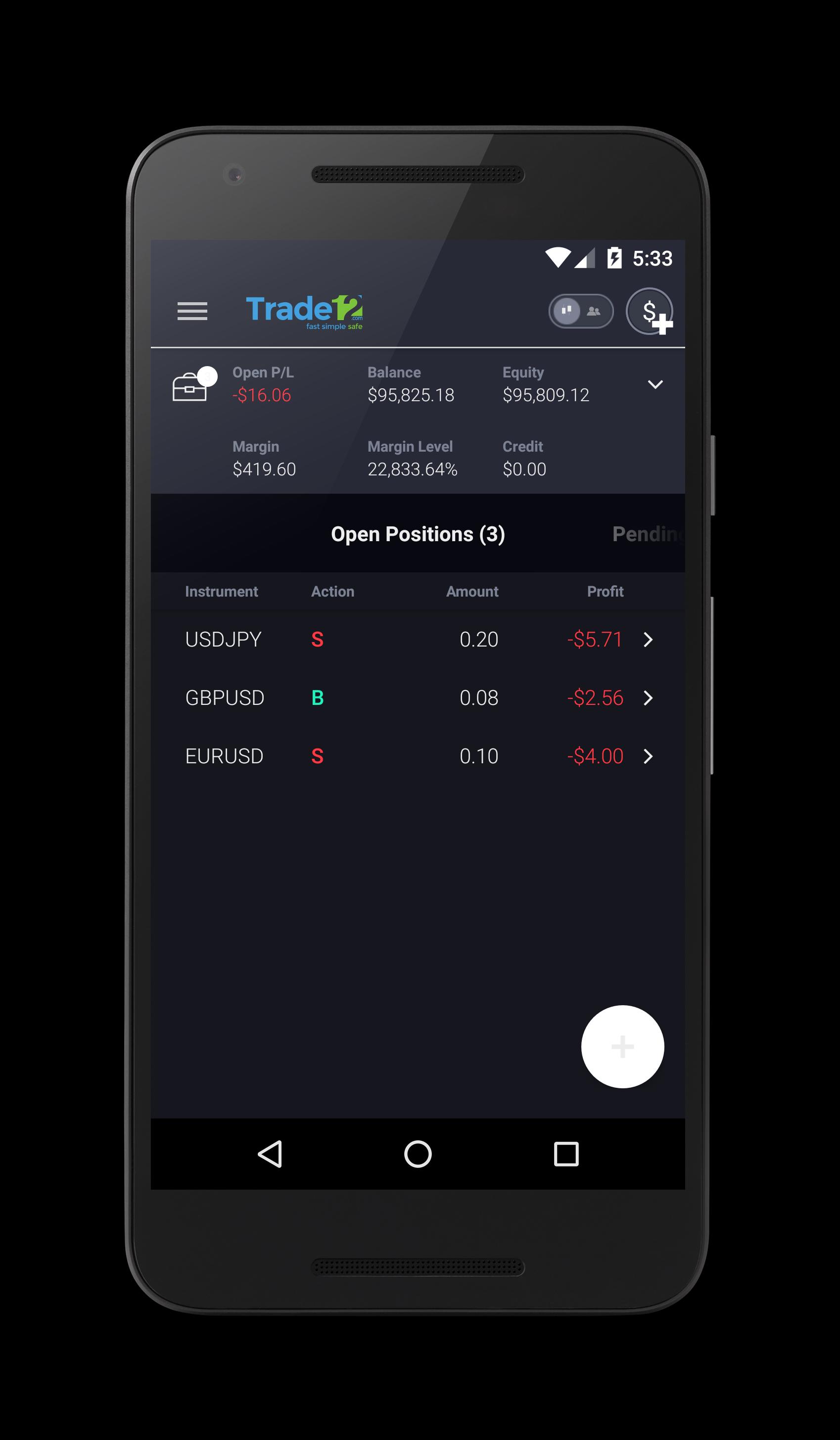Select the Open Positions tab
Viewport: 840px width, 1440px height.
[x=418, y=534]
